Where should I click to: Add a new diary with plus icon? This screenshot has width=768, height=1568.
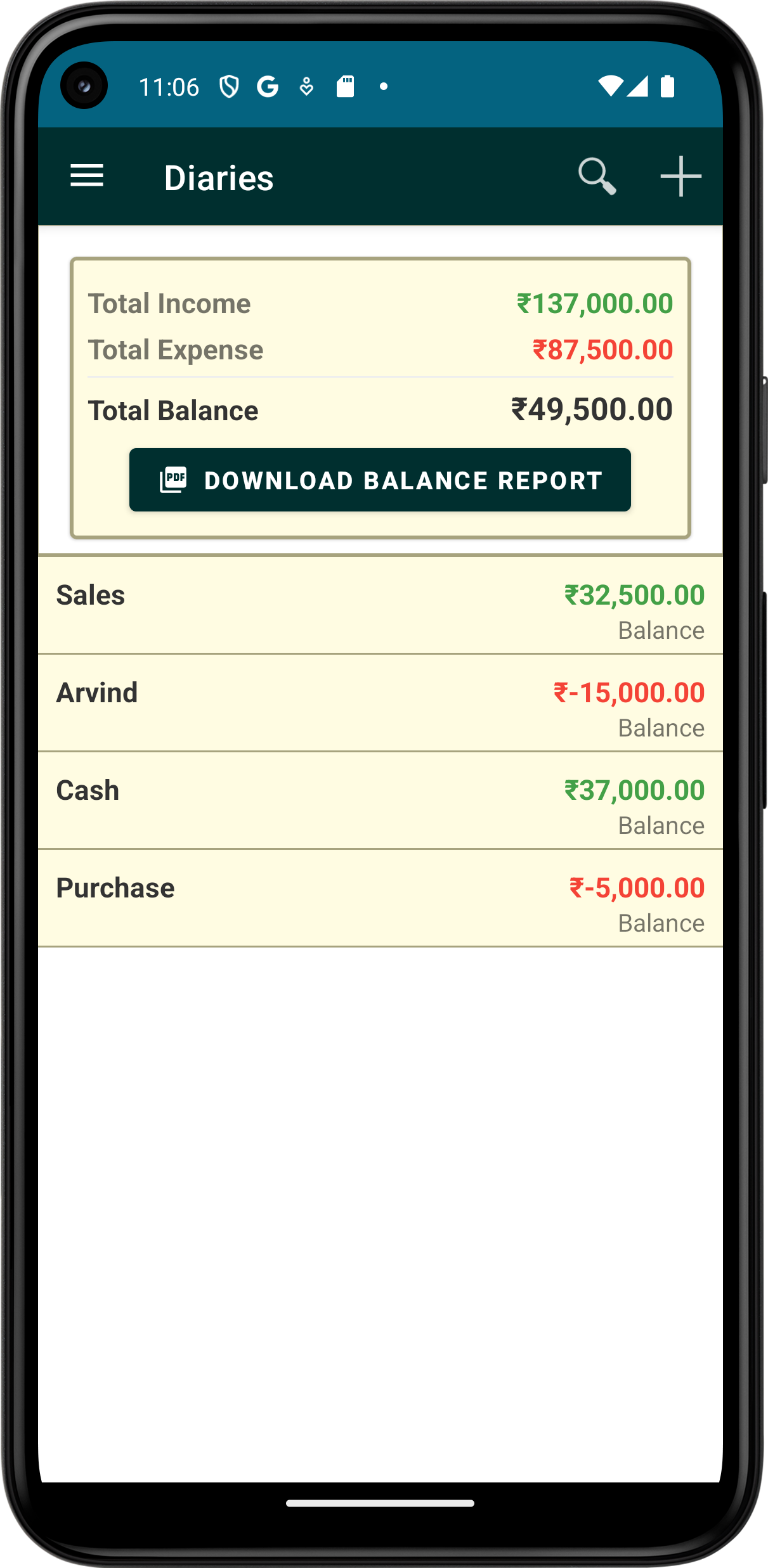(x=680, y=176)
